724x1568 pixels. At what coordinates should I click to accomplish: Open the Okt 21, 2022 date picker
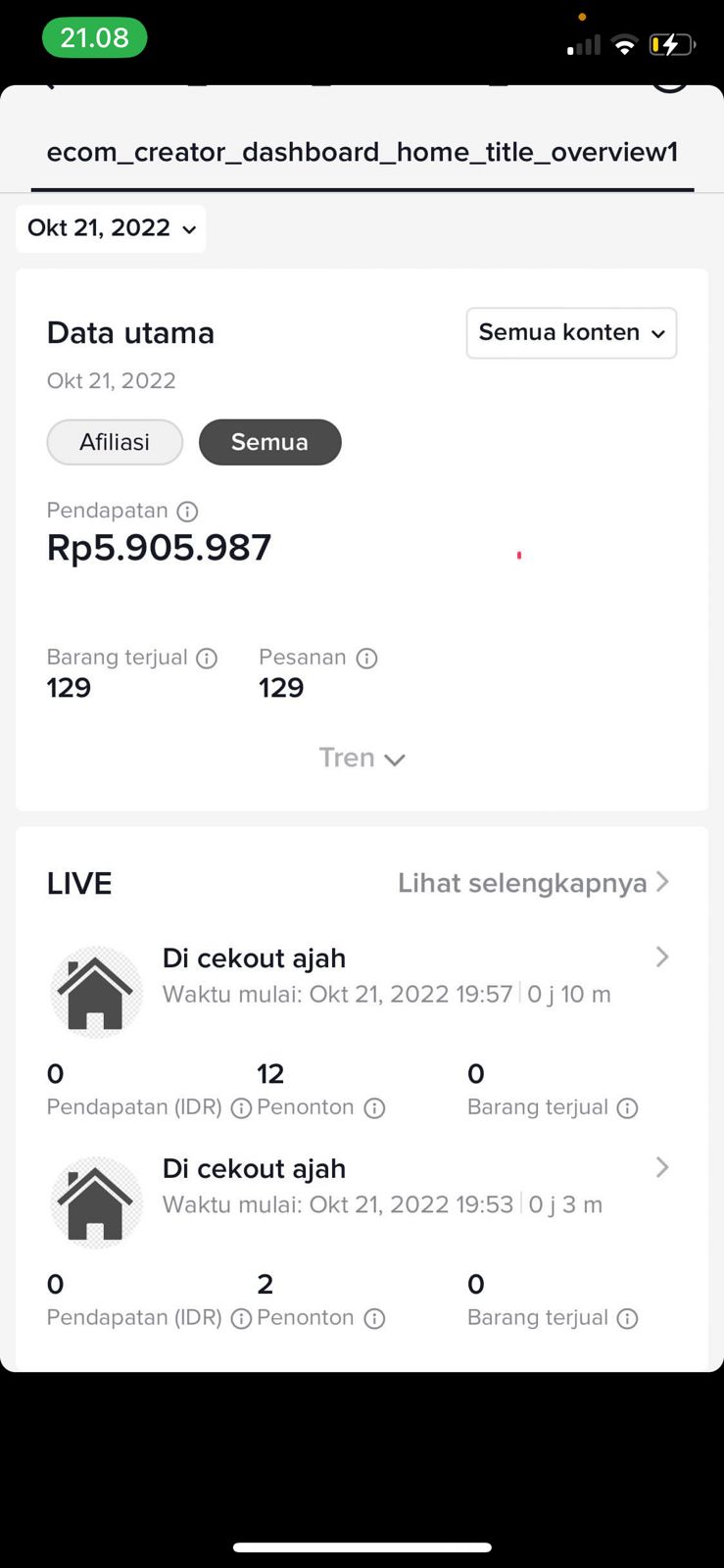click(111, 228)
